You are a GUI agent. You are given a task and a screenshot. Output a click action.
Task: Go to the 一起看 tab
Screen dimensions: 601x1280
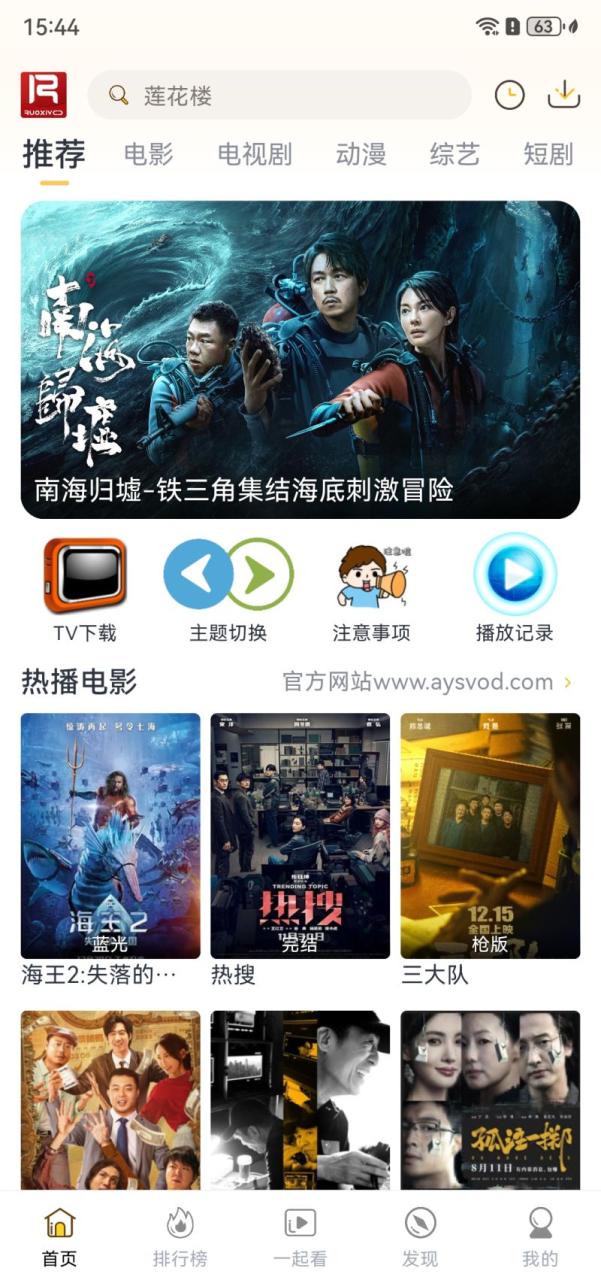click(300, 1236)
